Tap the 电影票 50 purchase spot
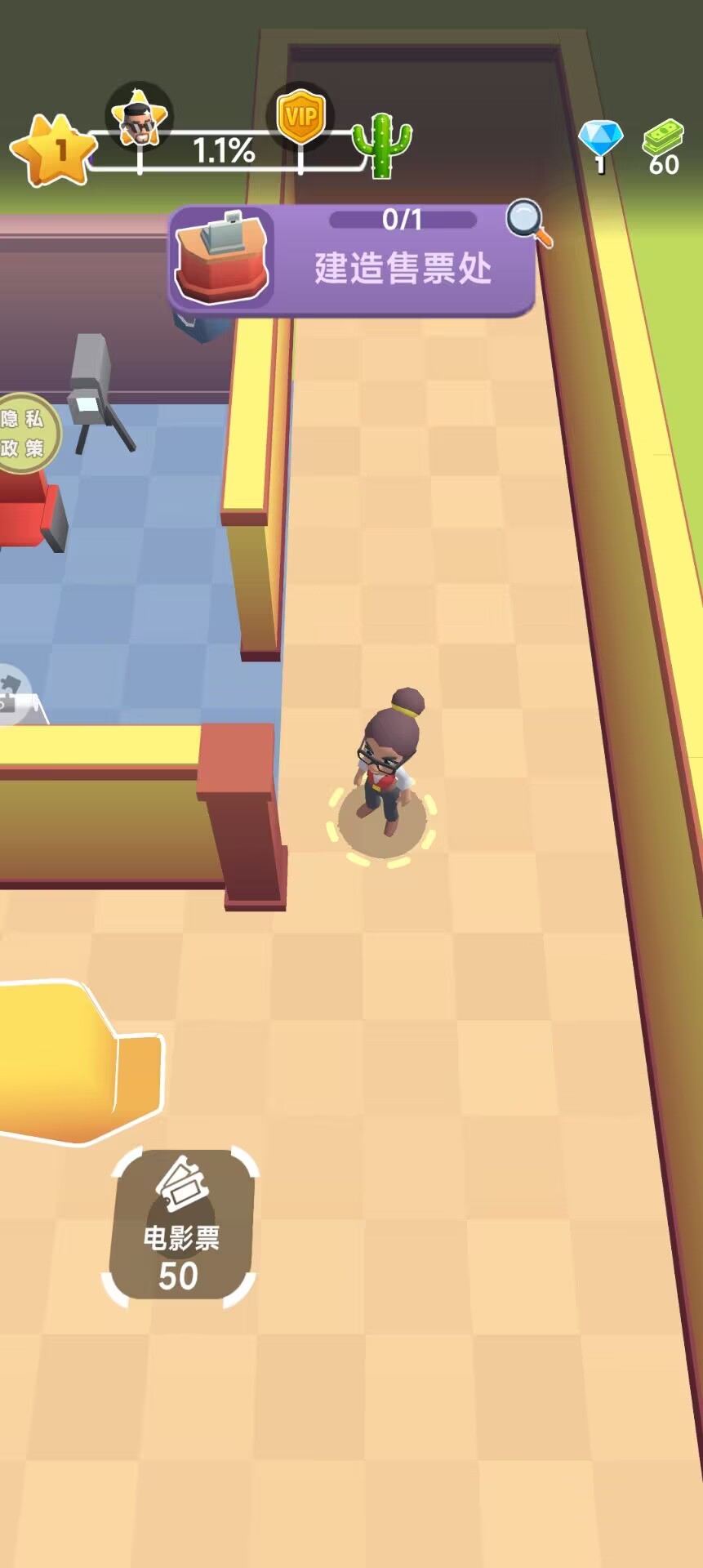The width and height of the screenshot is (703, 1568). (x=180, y=1225)
